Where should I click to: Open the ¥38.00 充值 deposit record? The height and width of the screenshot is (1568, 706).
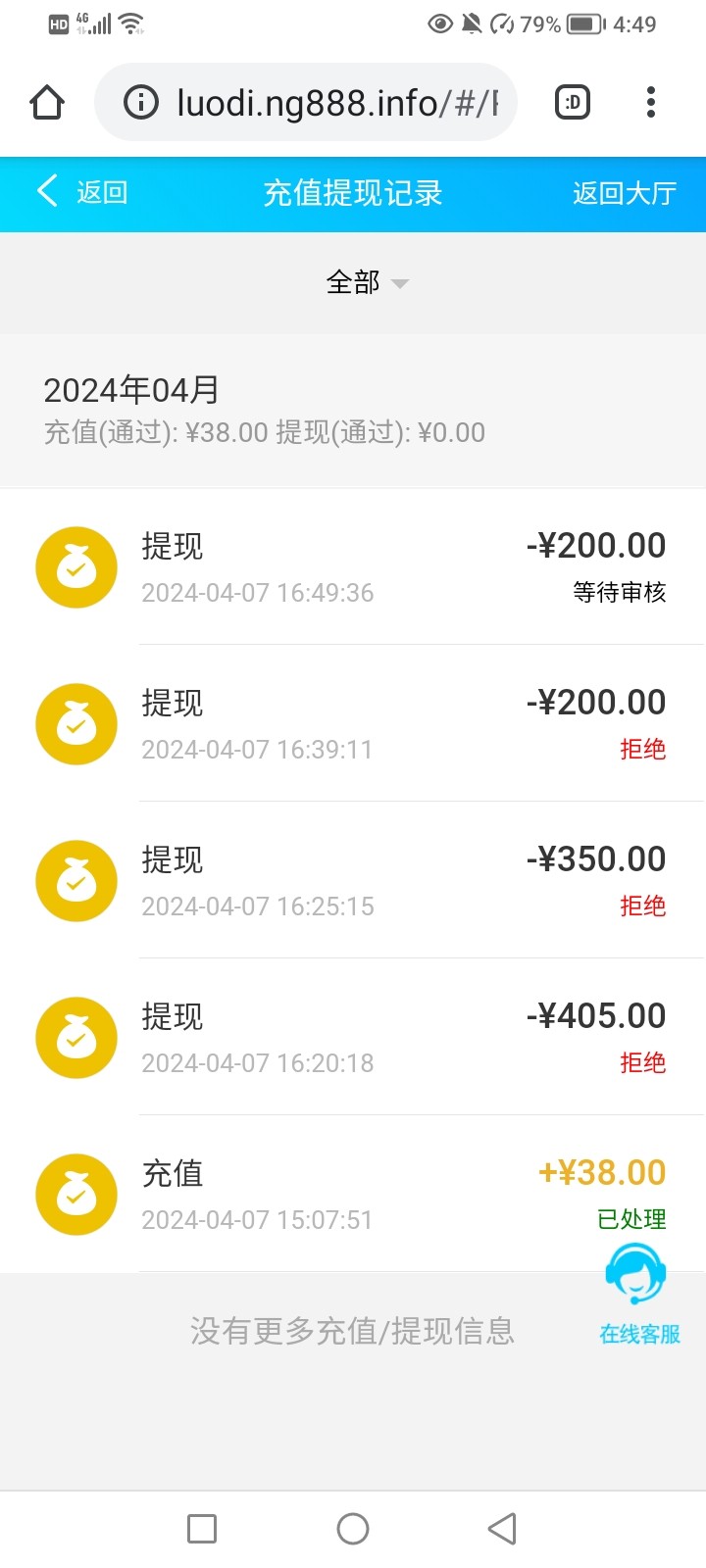pos(353,1195)
